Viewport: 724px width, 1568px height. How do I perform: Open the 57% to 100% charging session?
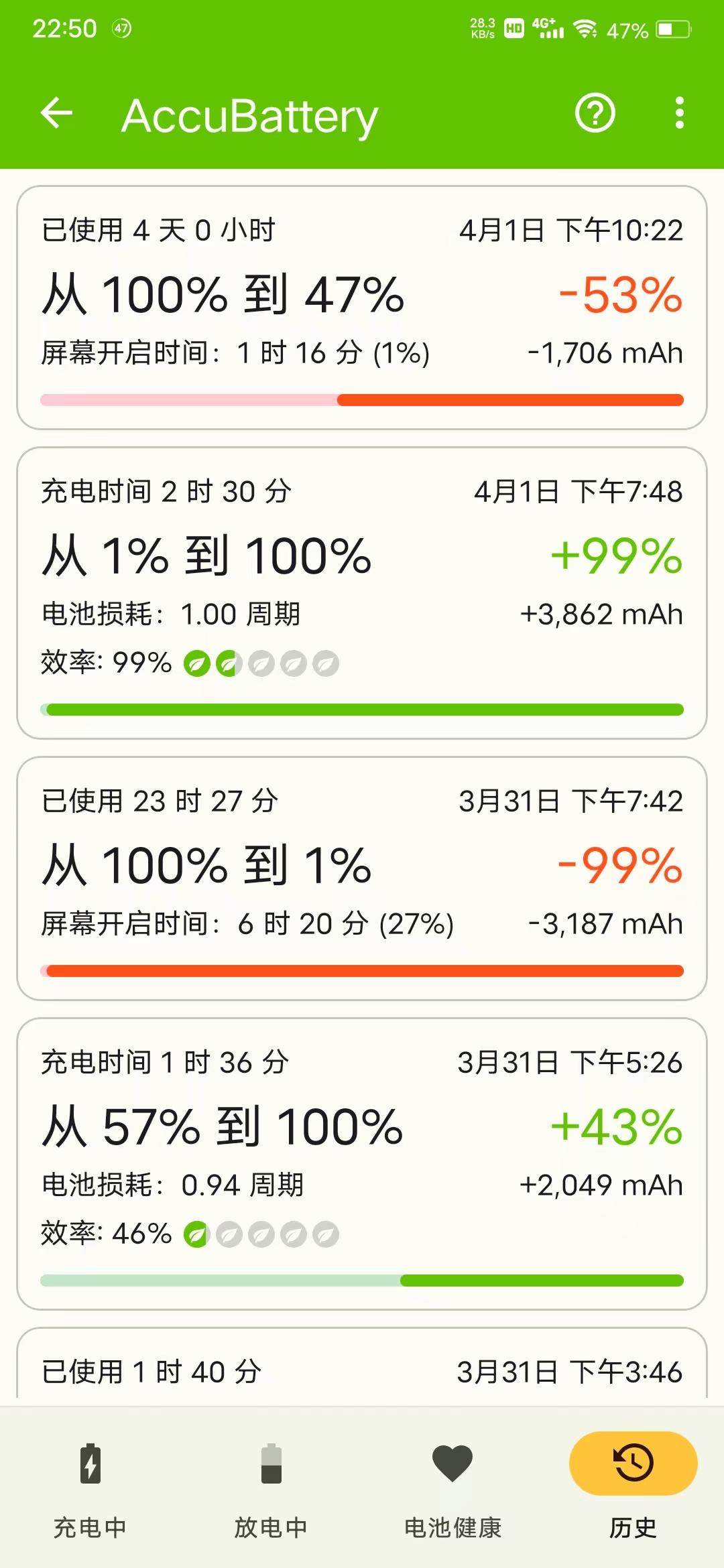[362, 1164]
